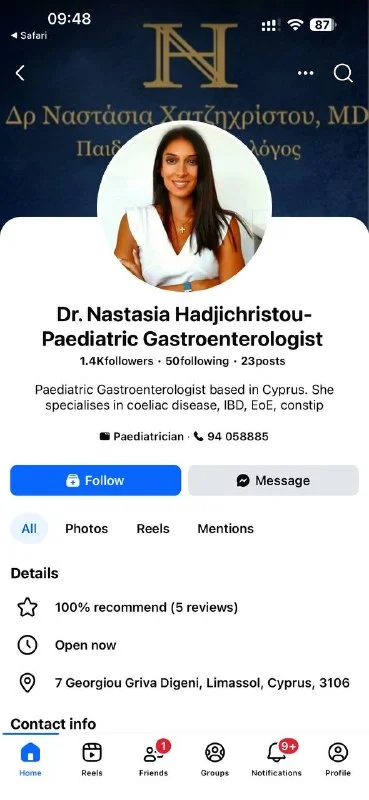
Task: Open the Georgiou Griva Digeni address
Action: click(184, 683)
